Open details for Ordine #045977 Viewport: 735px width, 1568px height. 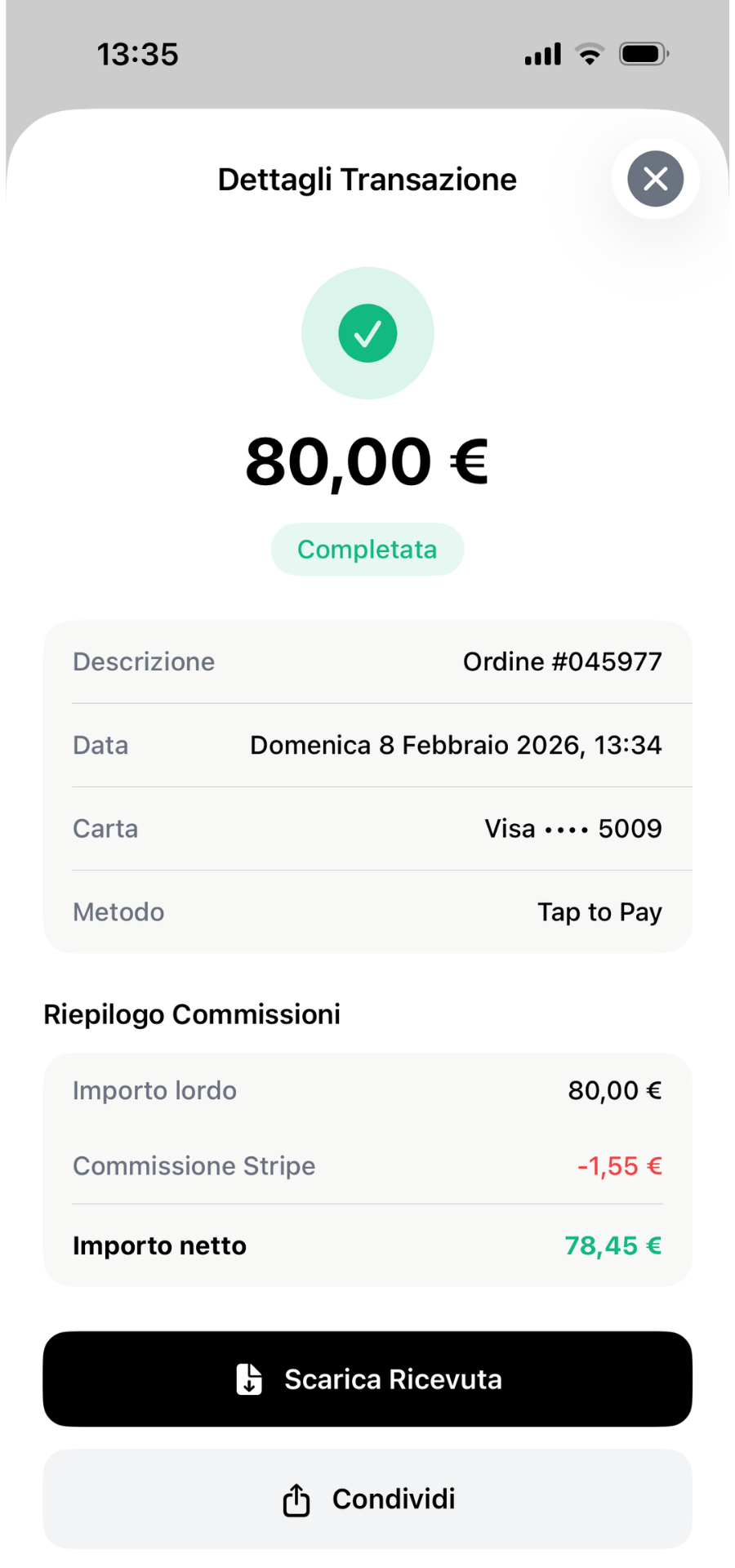[562, 661]
